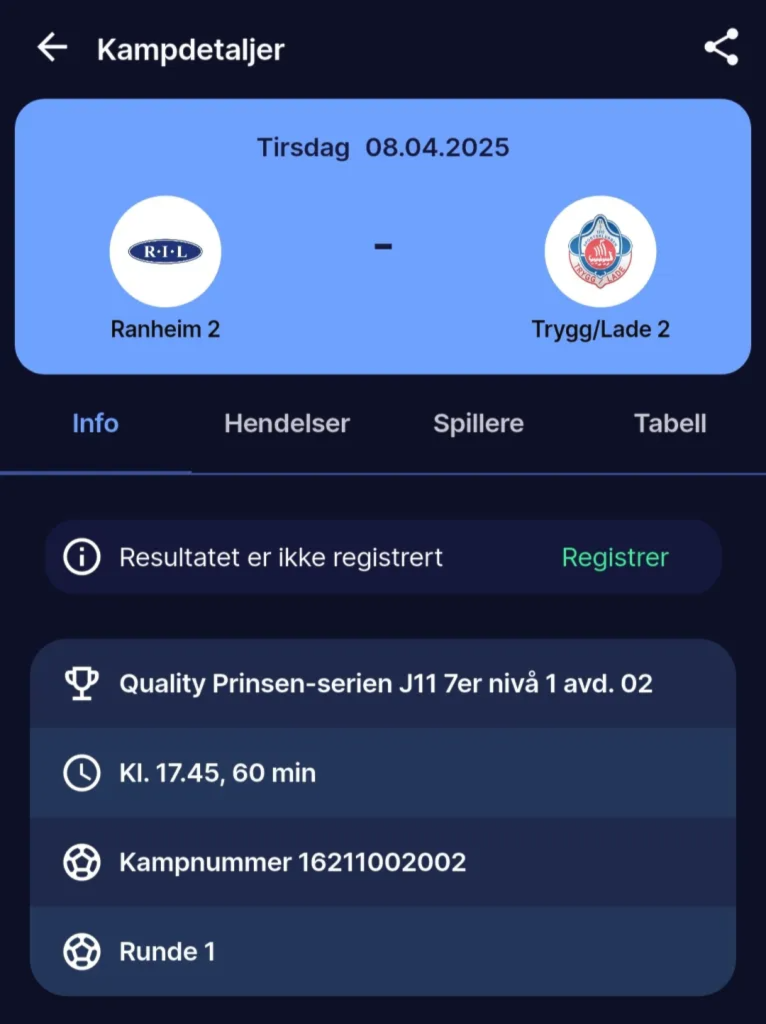The image size is (766, 1024).
Task: Select the Info tab
Action: 95,424
